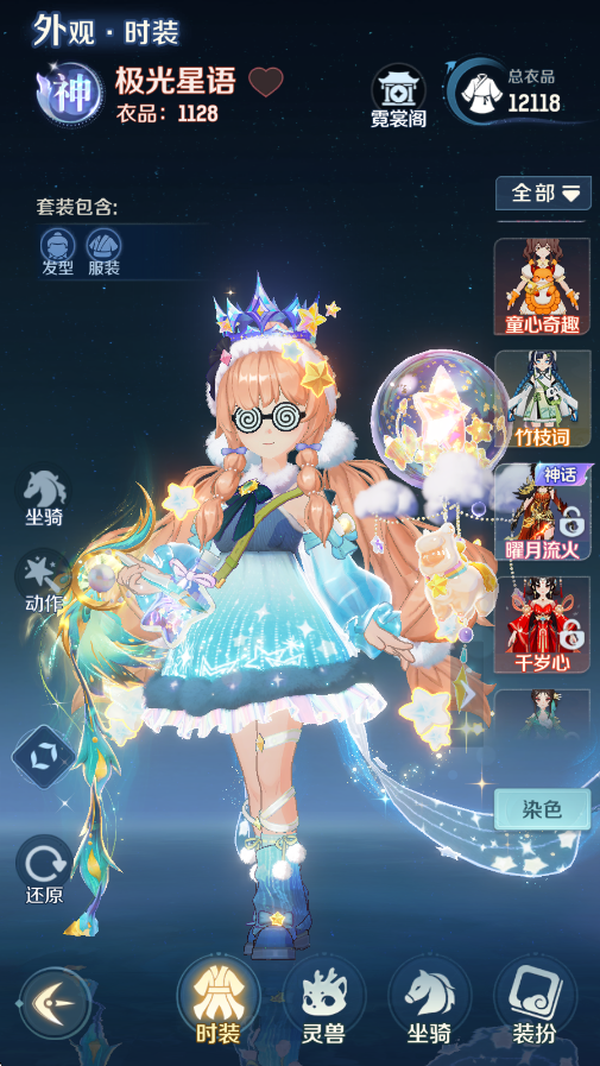Tap 还原 to reset the look
The width and height of the screenshot is (600, 1066).
click(44, 870)
